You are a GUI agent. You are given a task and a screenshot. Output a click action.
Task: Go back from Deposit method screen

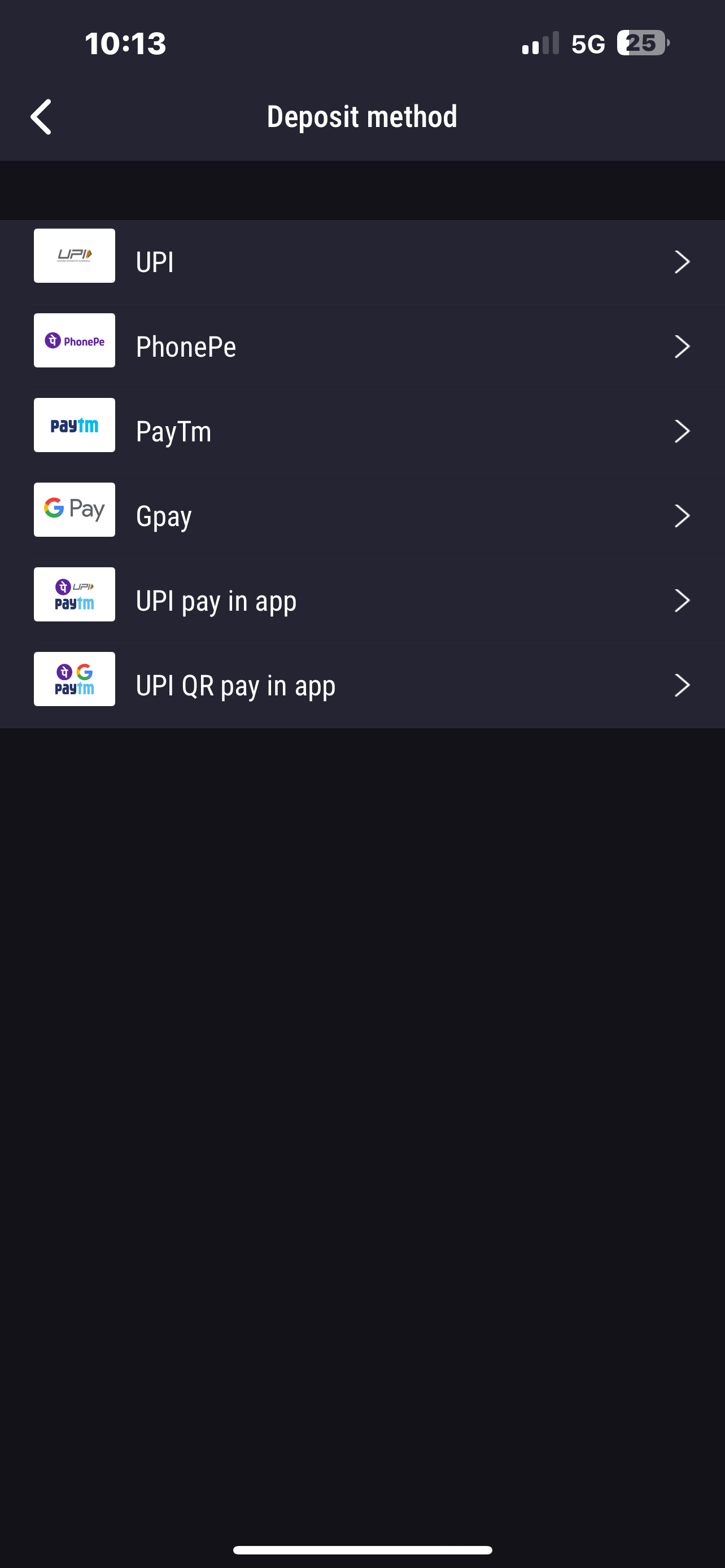[x=41, y=117]
